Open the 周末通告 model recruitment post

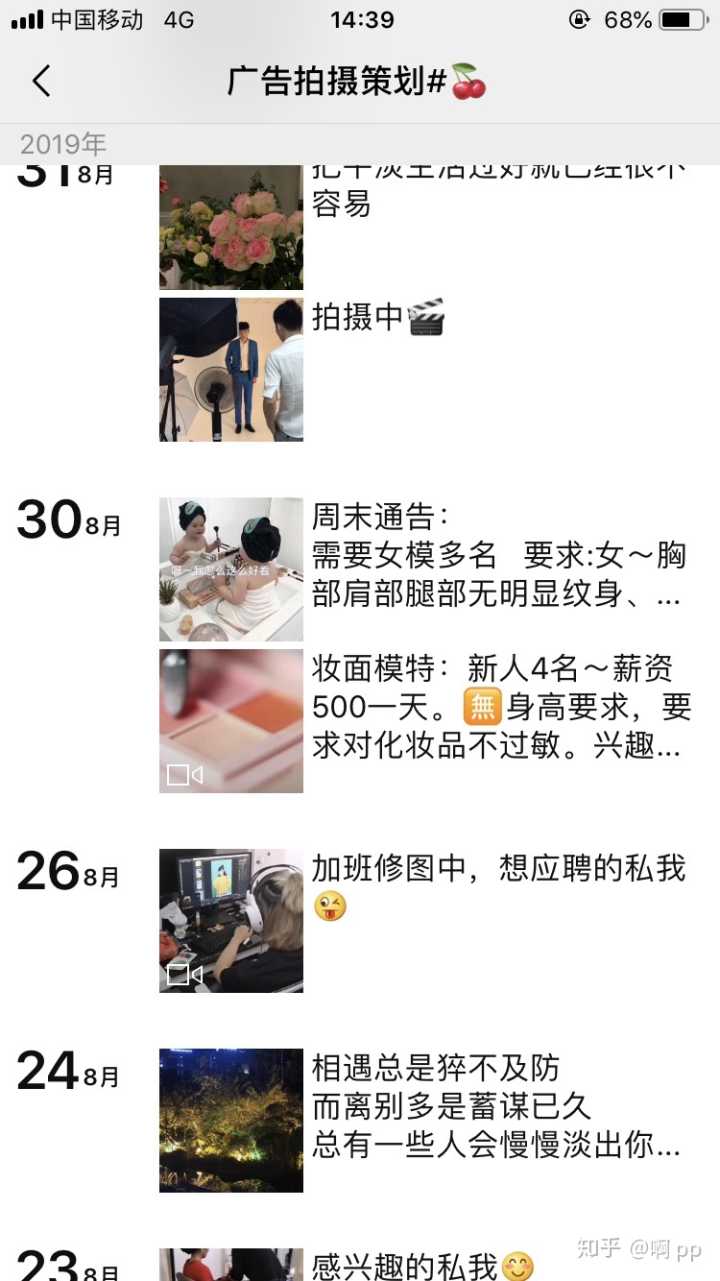point(231,569)
